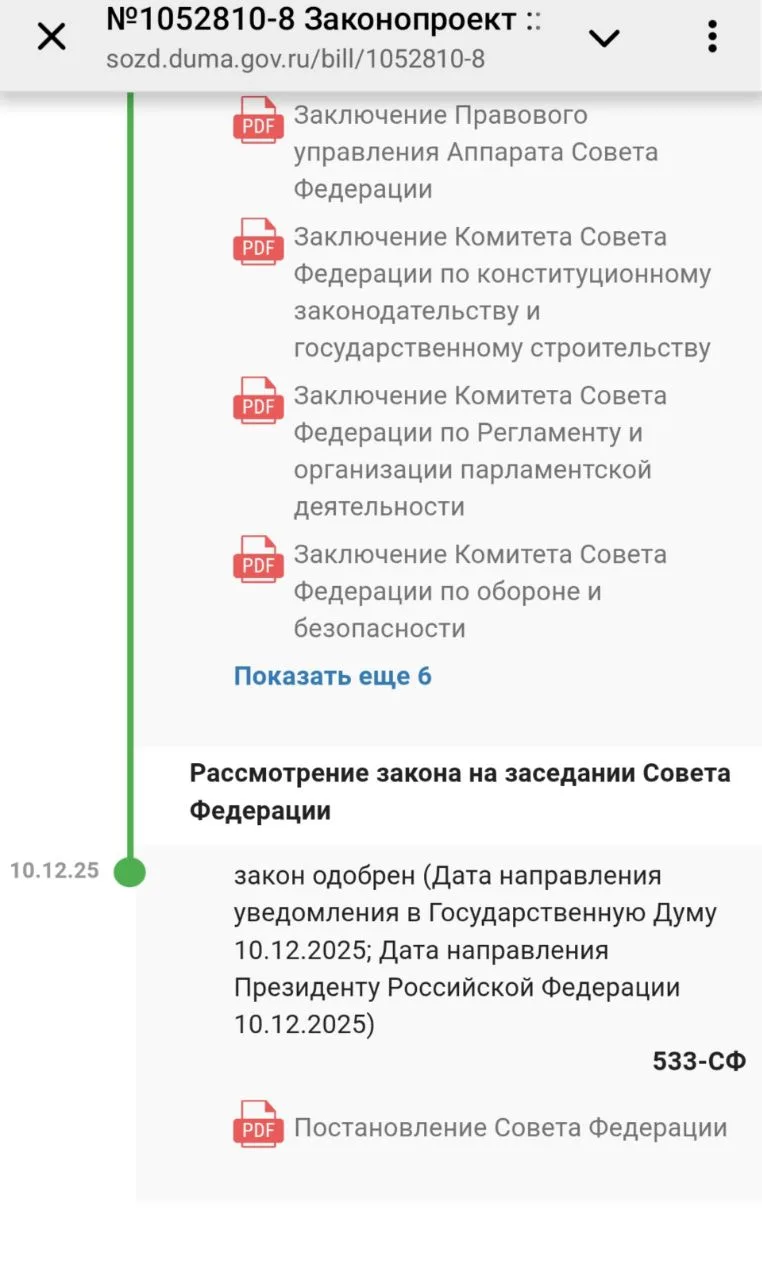Expand the page info dropdown chevron
The height and width of the screenshot is (1280, 762).
pos(604,39)
